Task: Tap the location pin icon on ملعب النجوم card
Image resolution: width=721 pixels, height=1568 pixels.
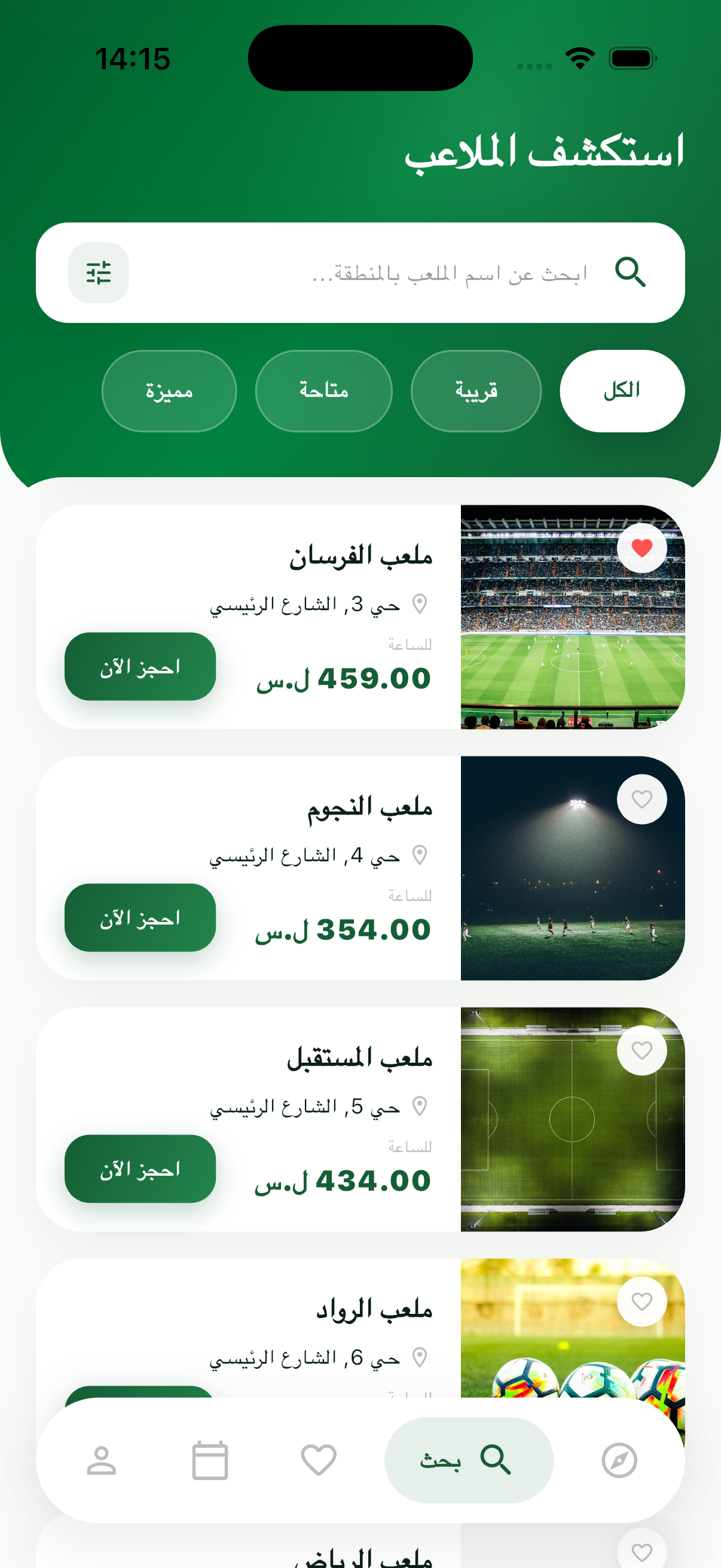Action: 421,856
